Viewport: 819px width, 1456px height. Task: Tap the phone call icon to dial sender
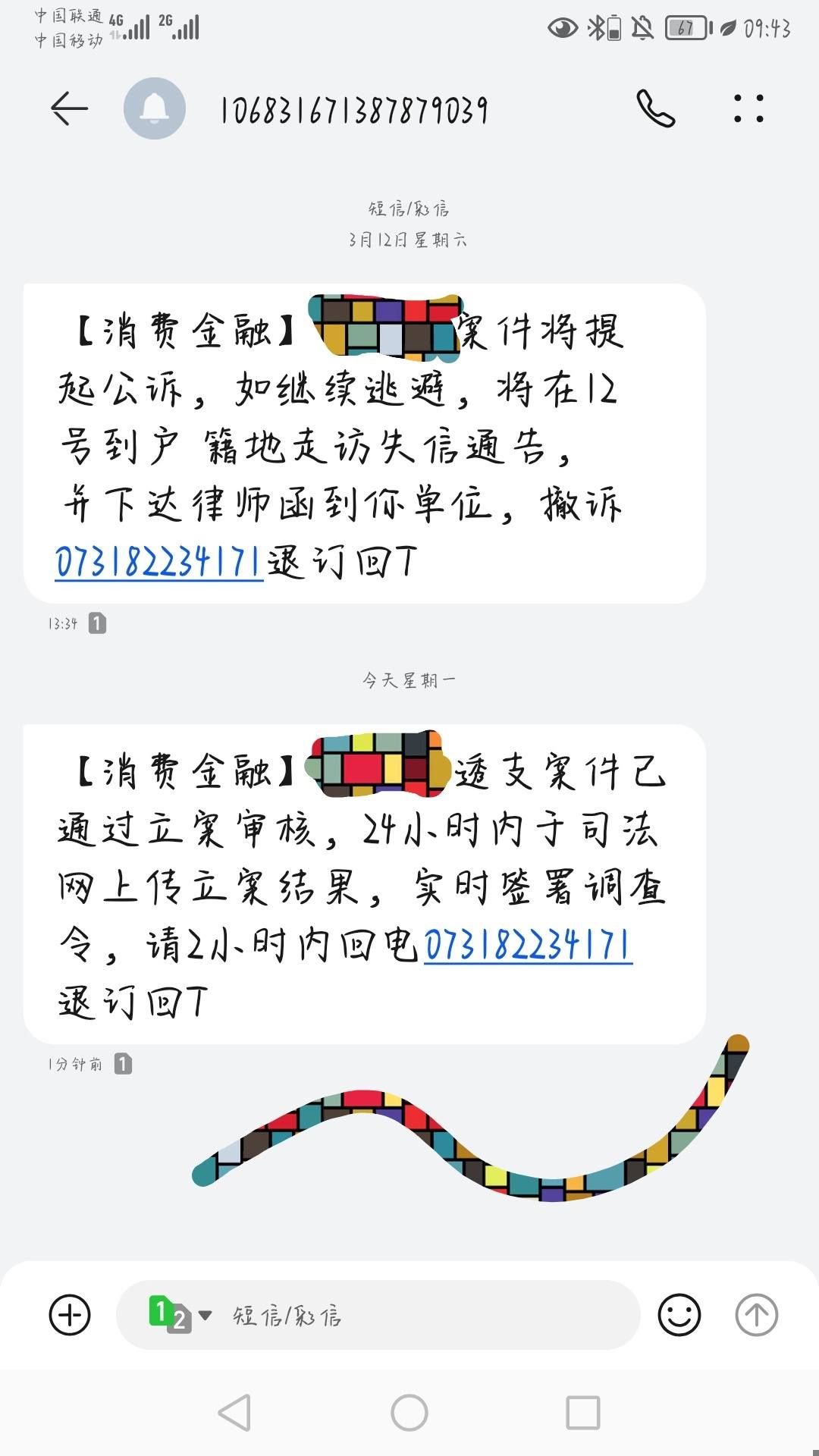point(657,110)
